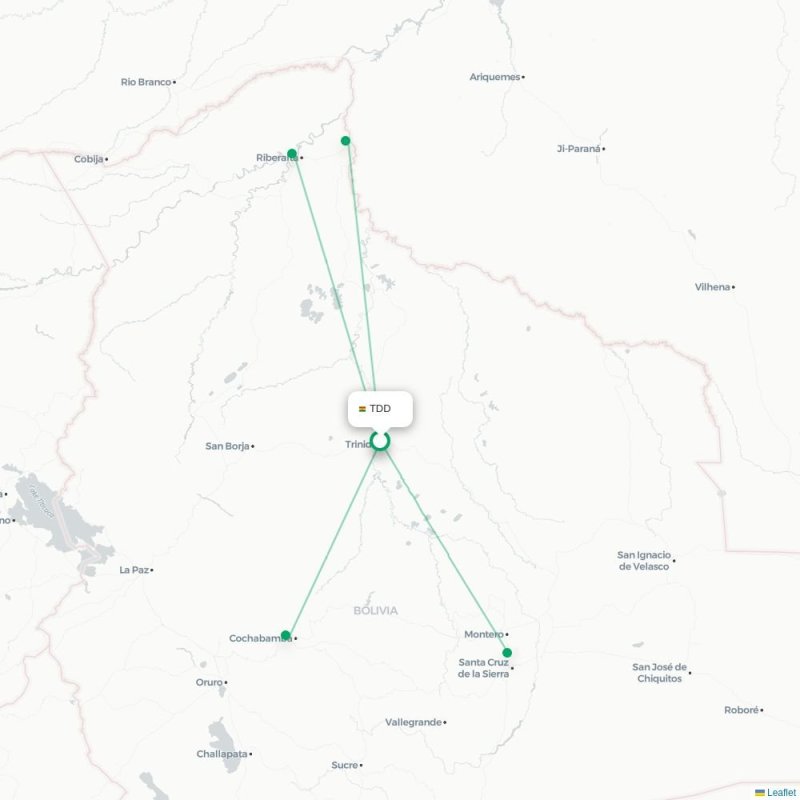Select the destination marker near Cochabamba
The height and width of the screenshot is (800, 800).
pyautogui.click(x=286, y=635)
